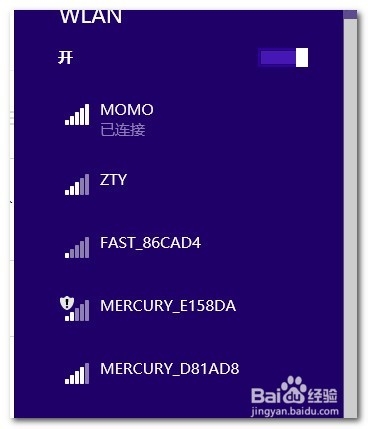Turn off the WLAN switch
368x429 pixels.
click(283, 57)
